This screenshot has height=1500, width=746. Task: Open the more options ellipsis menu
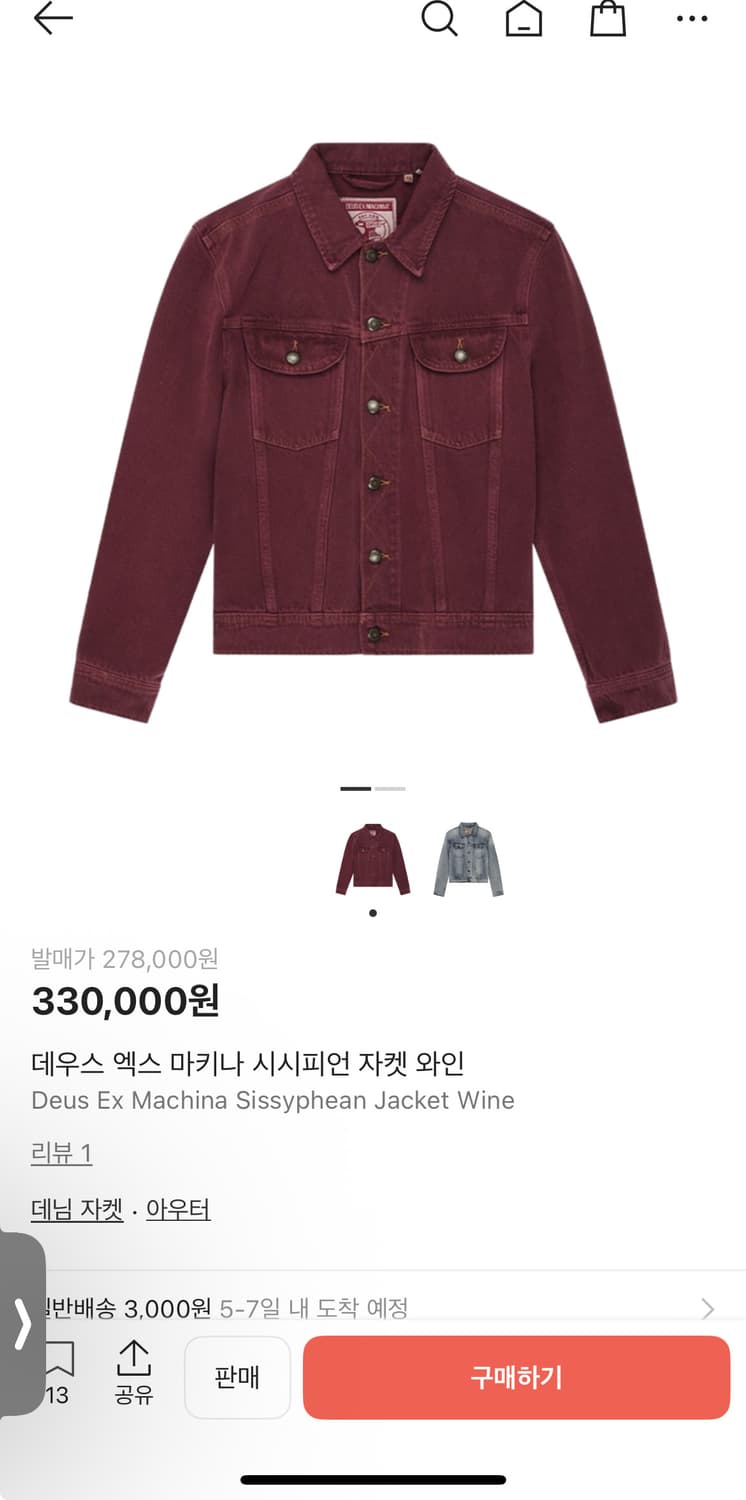coord(692,18)
